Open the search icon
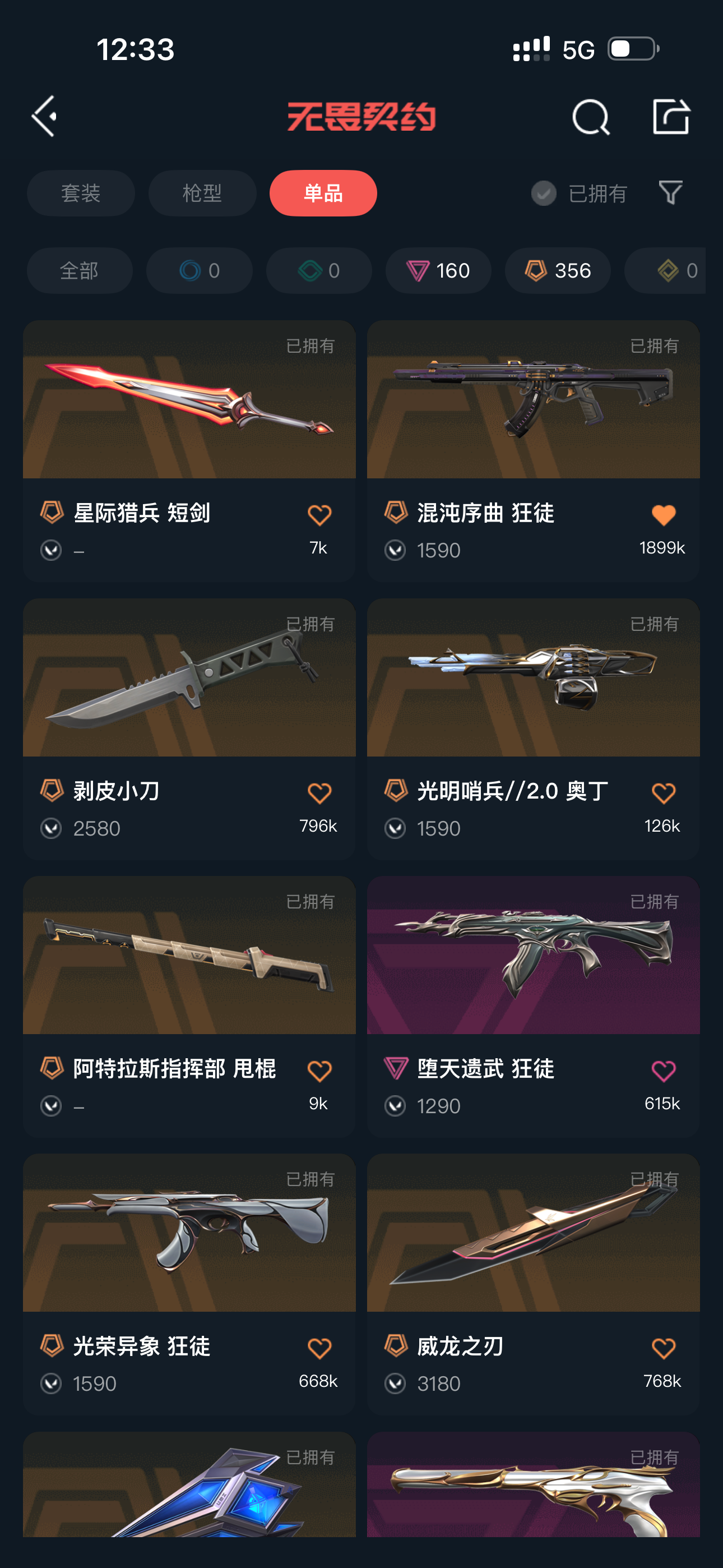The height and width of the screenshot is (1568, 723). (x=590, y=116)
